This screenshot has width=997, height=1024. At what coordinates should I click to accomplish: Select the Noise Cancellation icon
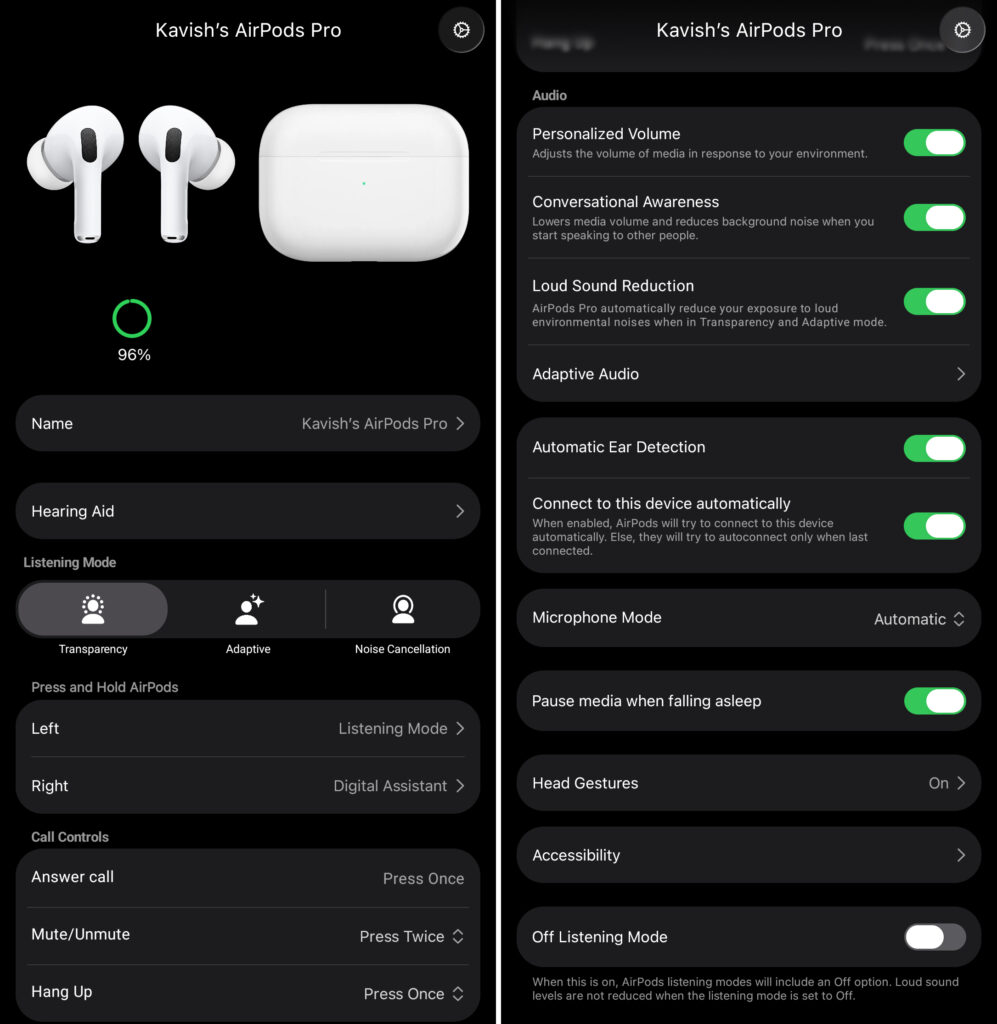coord(402,608)
